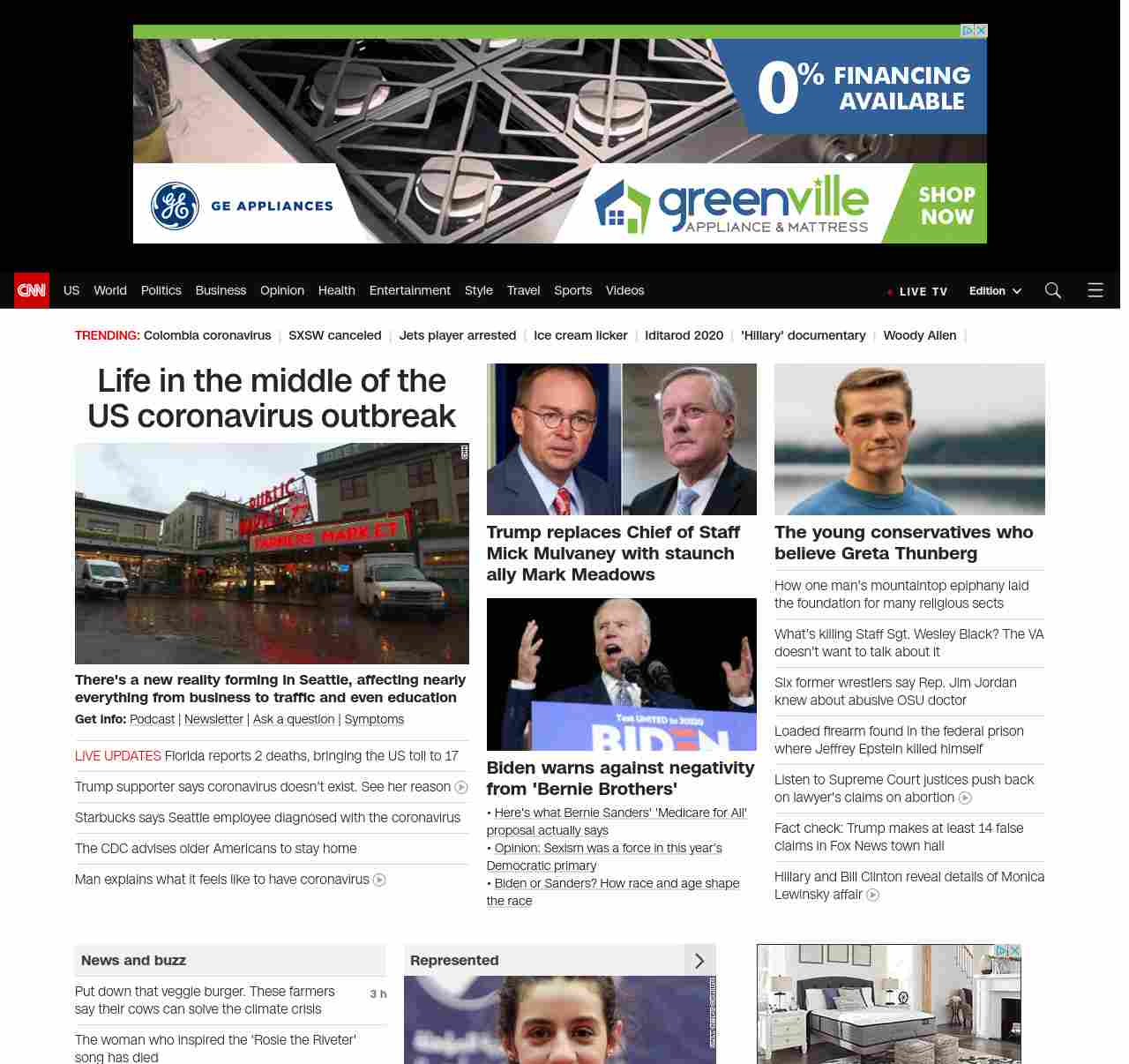The height and width of the screenshot is (1064, 1129).
Task: Read the Starbucks Seattle employee coronavirus story
Action: [x=267, y=818]
